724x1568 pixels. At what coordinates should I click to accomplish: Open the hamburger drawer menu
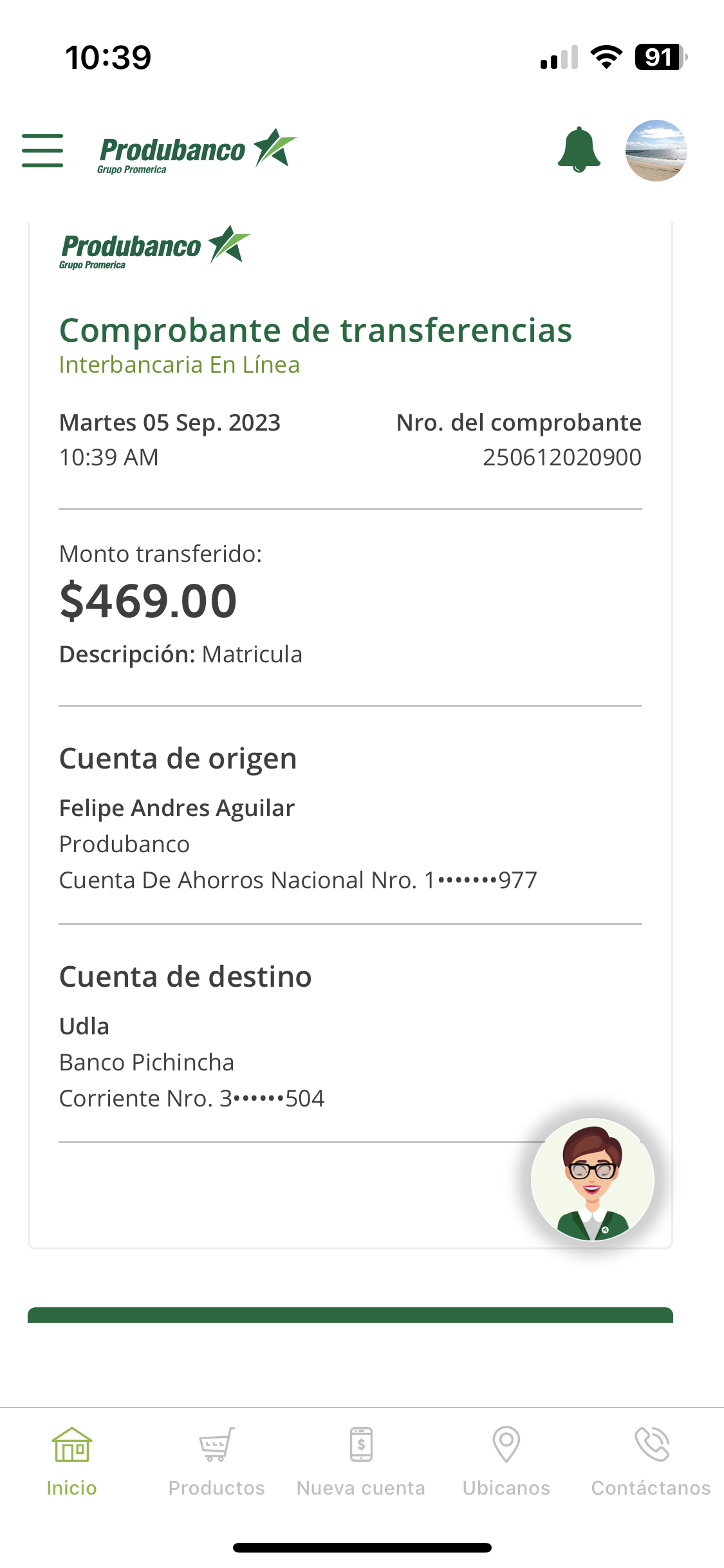coord(42,151)
